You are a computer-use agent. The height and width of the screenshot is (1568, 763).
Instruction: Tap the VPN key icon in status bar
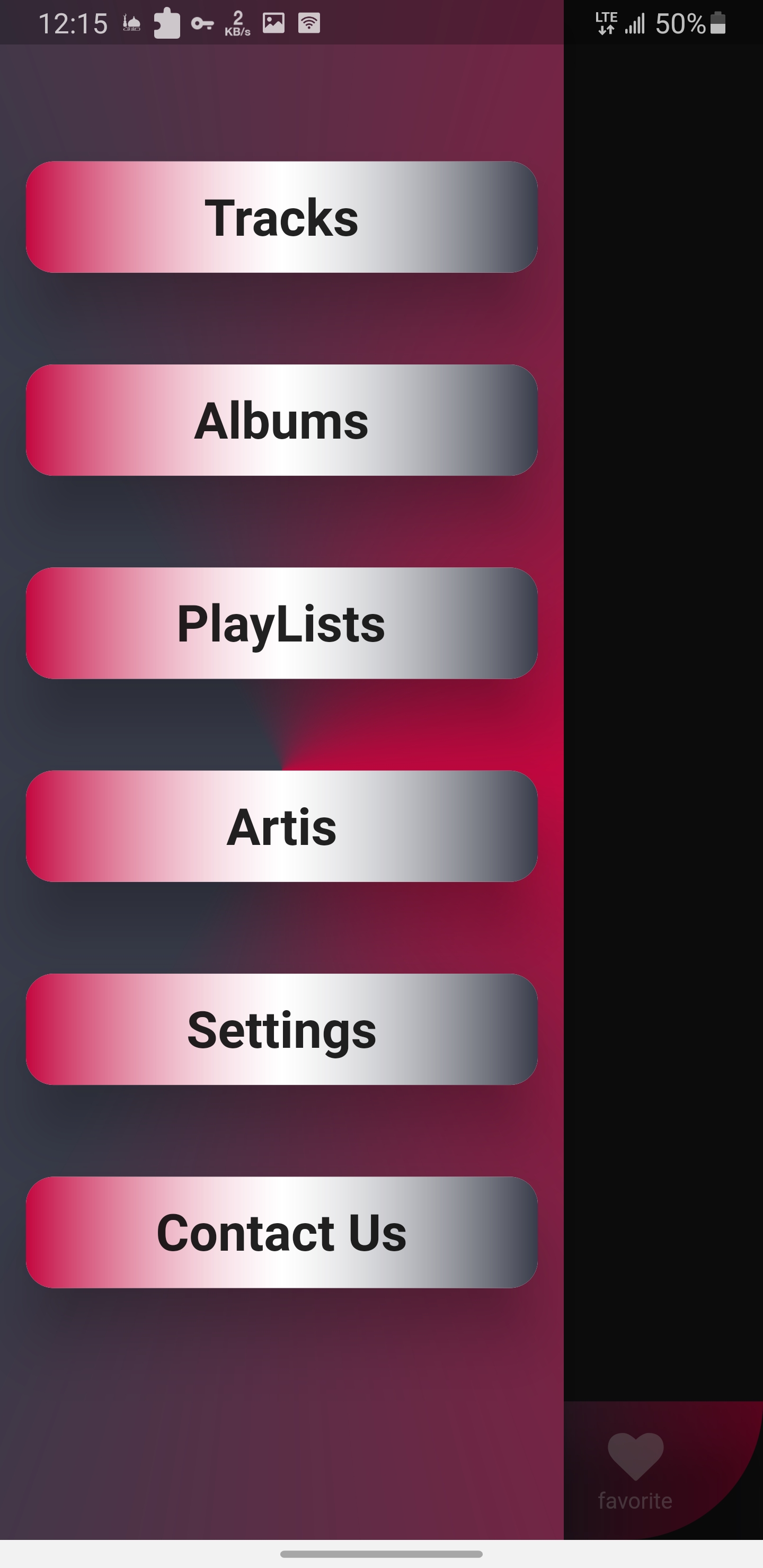tap(203, 23)
